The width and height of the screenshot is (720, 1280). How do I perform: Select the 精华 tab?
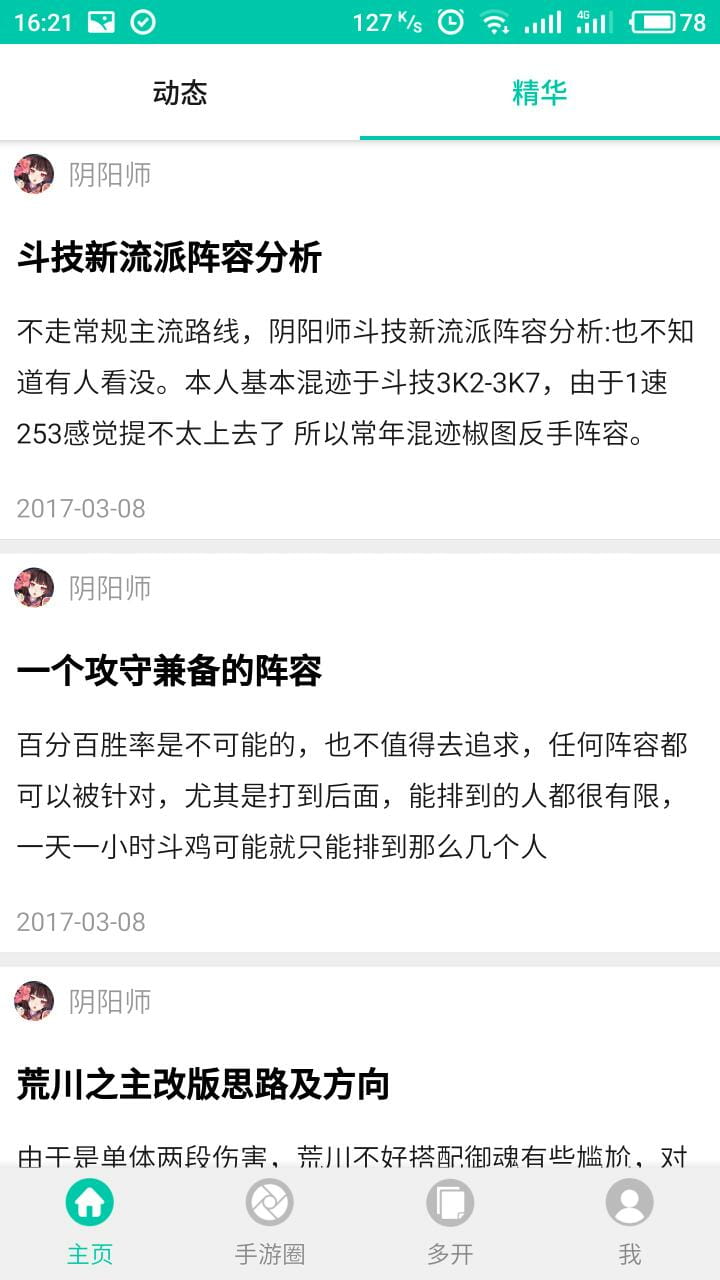[x=540, y=92]
